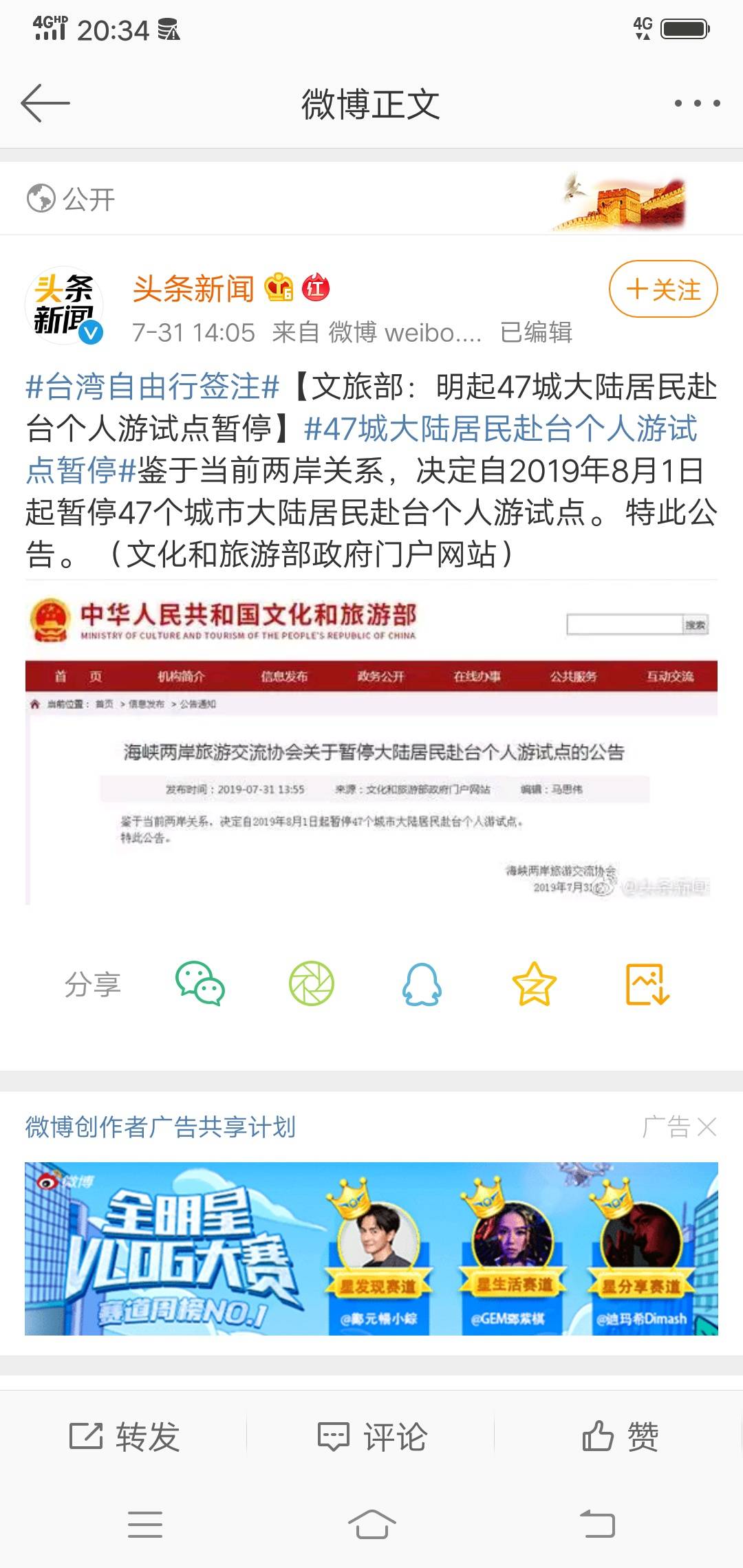743x1568 pixels.
Task: Share the post to QQ
Action: point(422,983)
